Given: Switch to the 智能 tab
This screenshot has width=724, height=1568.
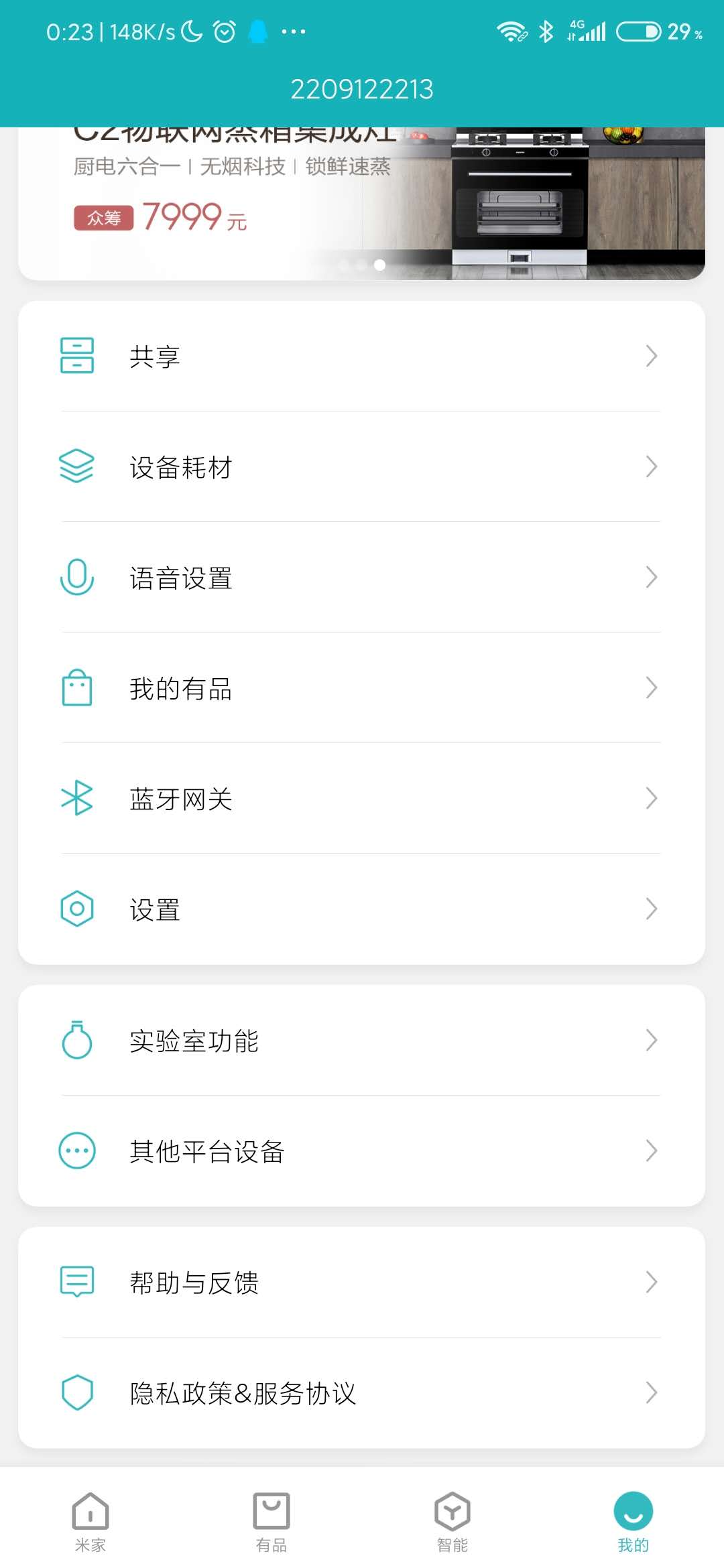Looking at the screenshot, I should coord(452,1521).
